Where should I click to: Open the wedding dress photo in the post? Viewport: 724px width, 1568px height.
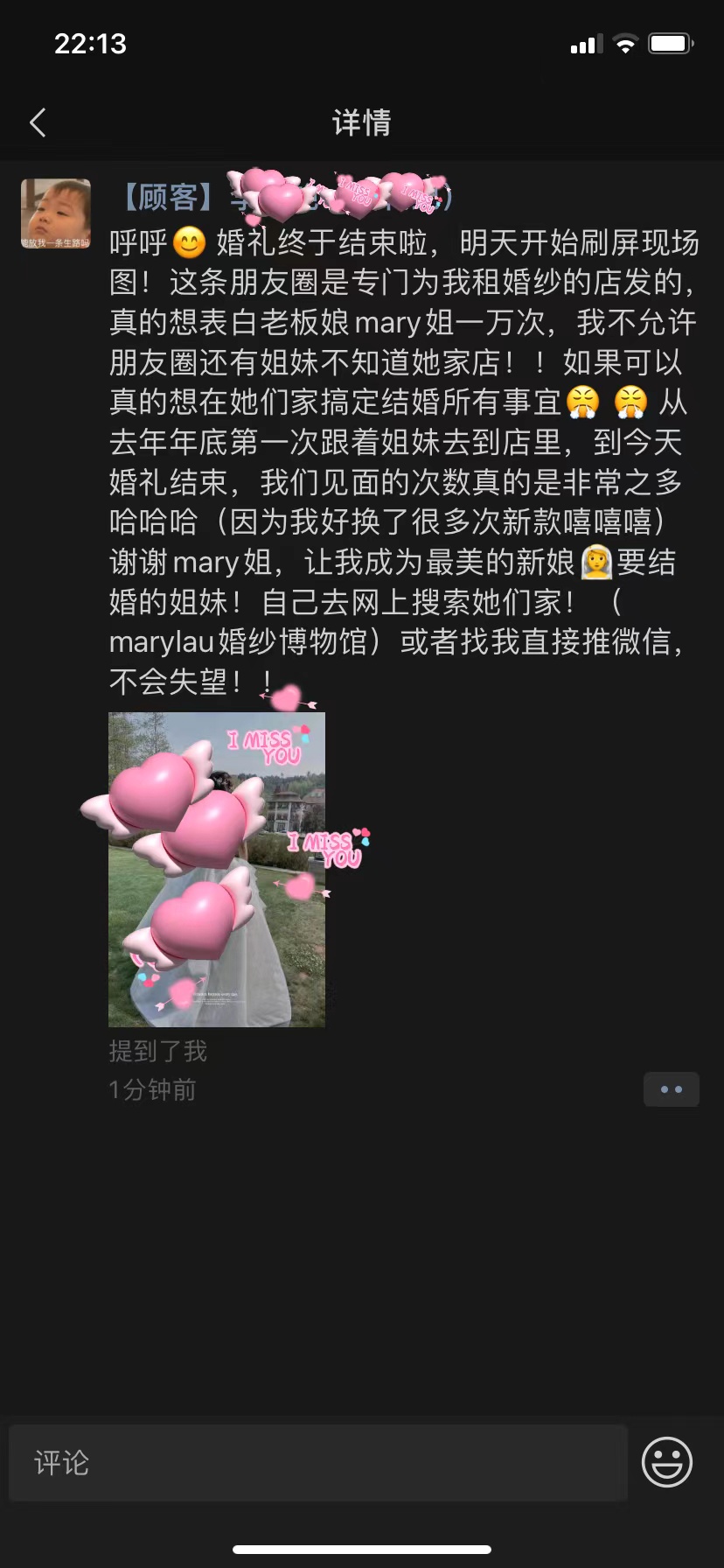217,870
